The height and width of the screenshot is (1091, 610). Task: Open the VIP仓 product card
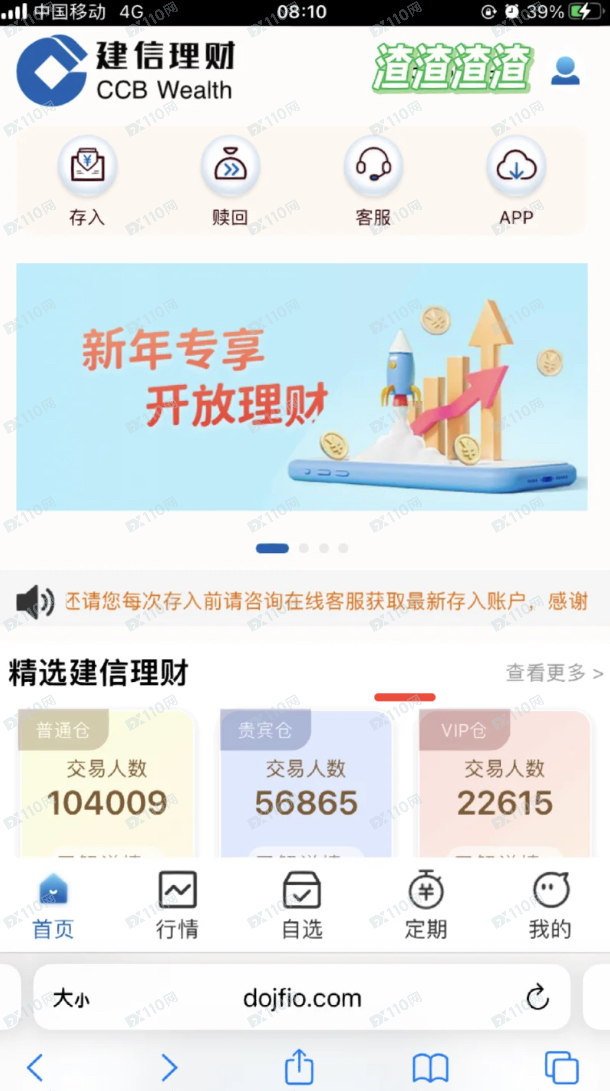[x=504, y=785]
